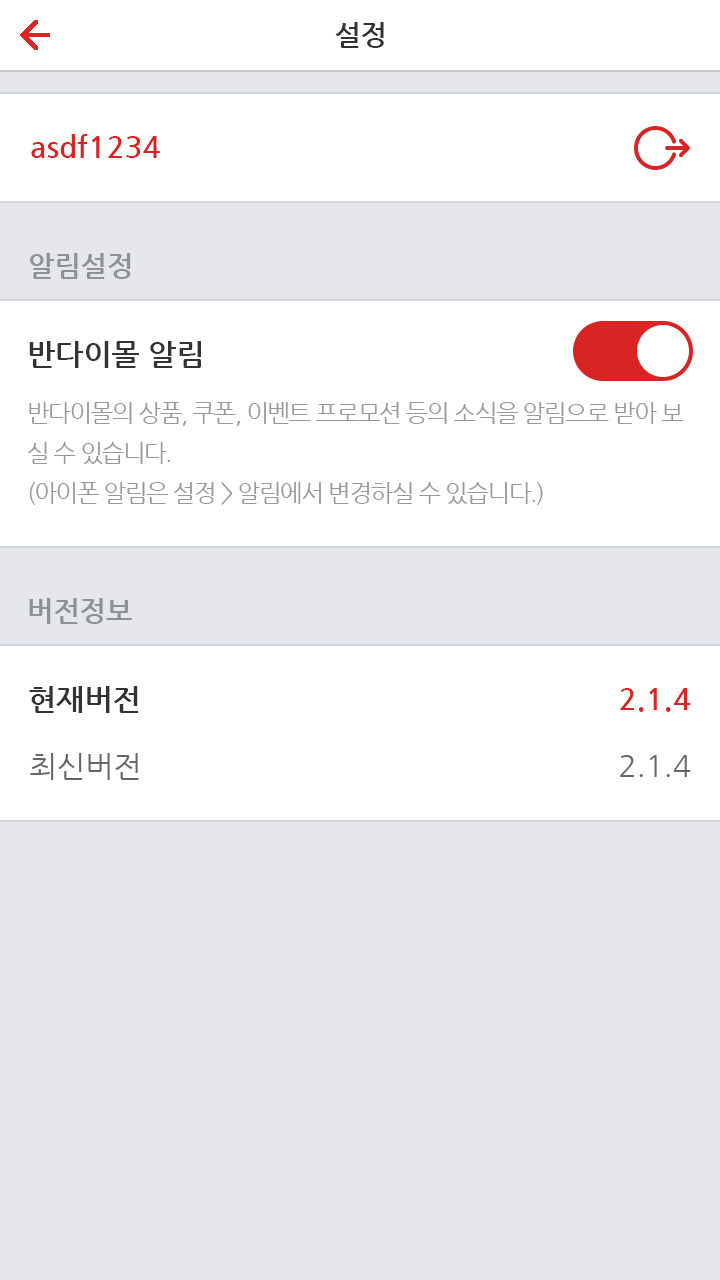Log out of the asdf1234 account
The width and height of the screenshot is (720, 1280).
(x=662, y=149)
